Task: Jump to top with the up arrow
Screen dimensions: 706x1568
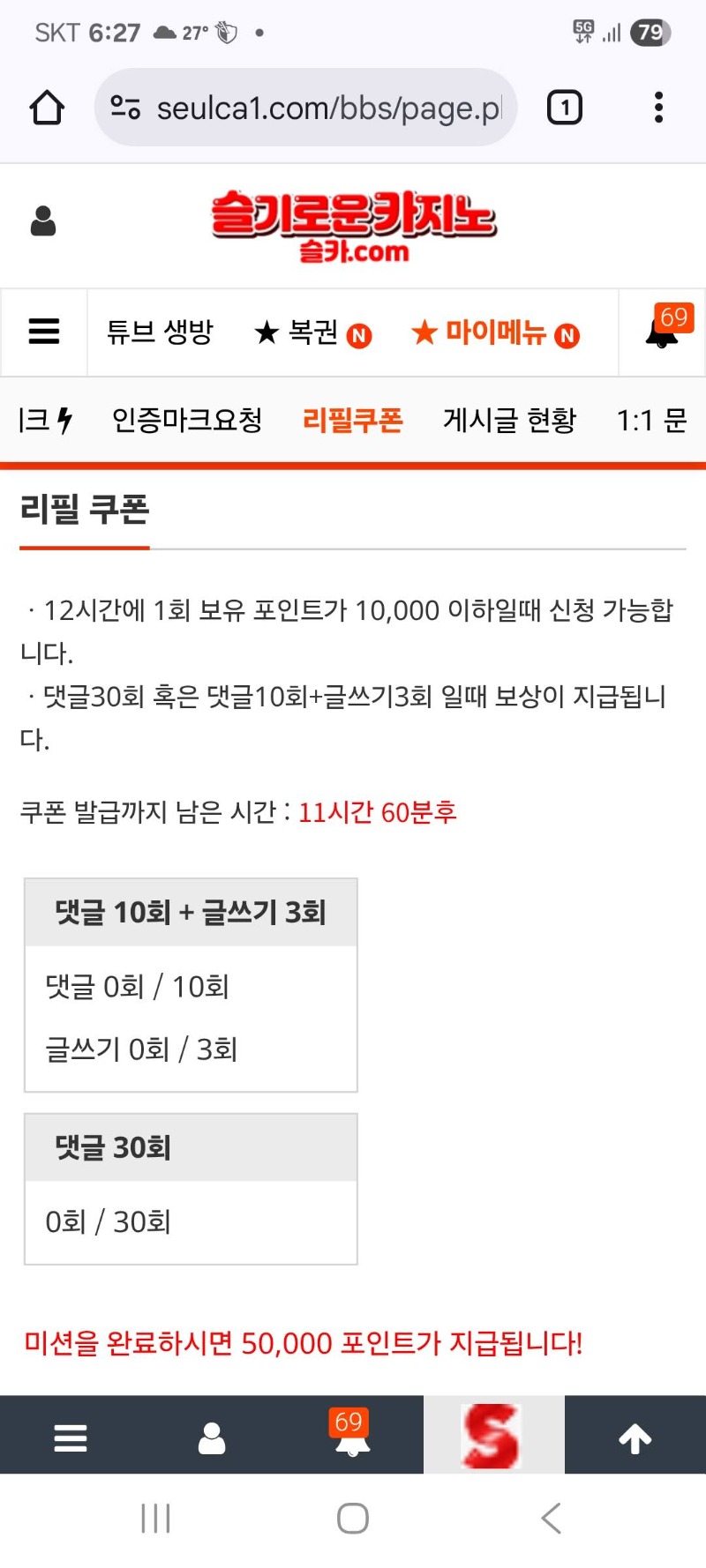Action: pos(635,1438)
